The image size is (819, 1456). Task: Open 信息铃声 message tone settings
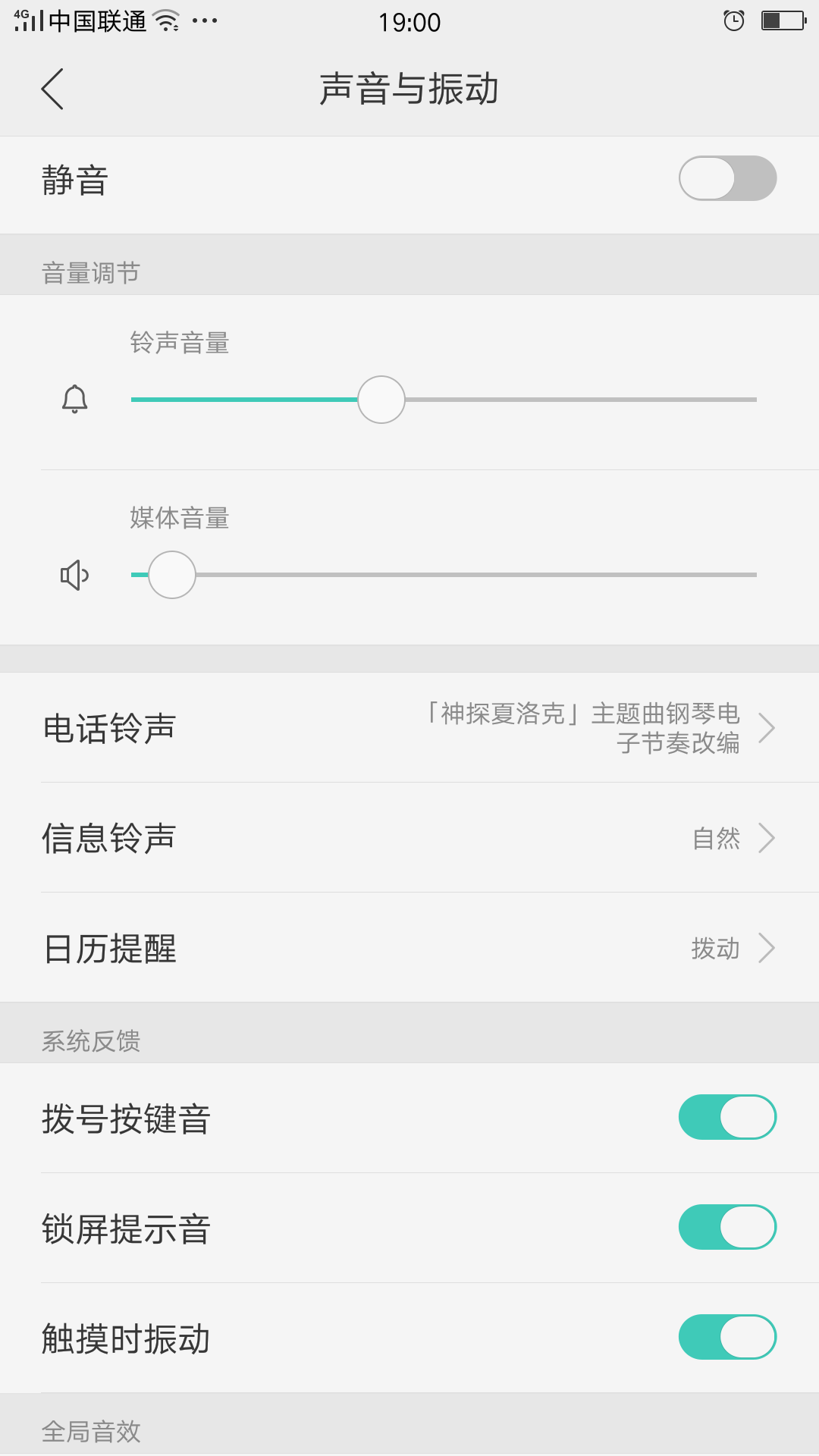pyautogui.click(x=409, y=838)
